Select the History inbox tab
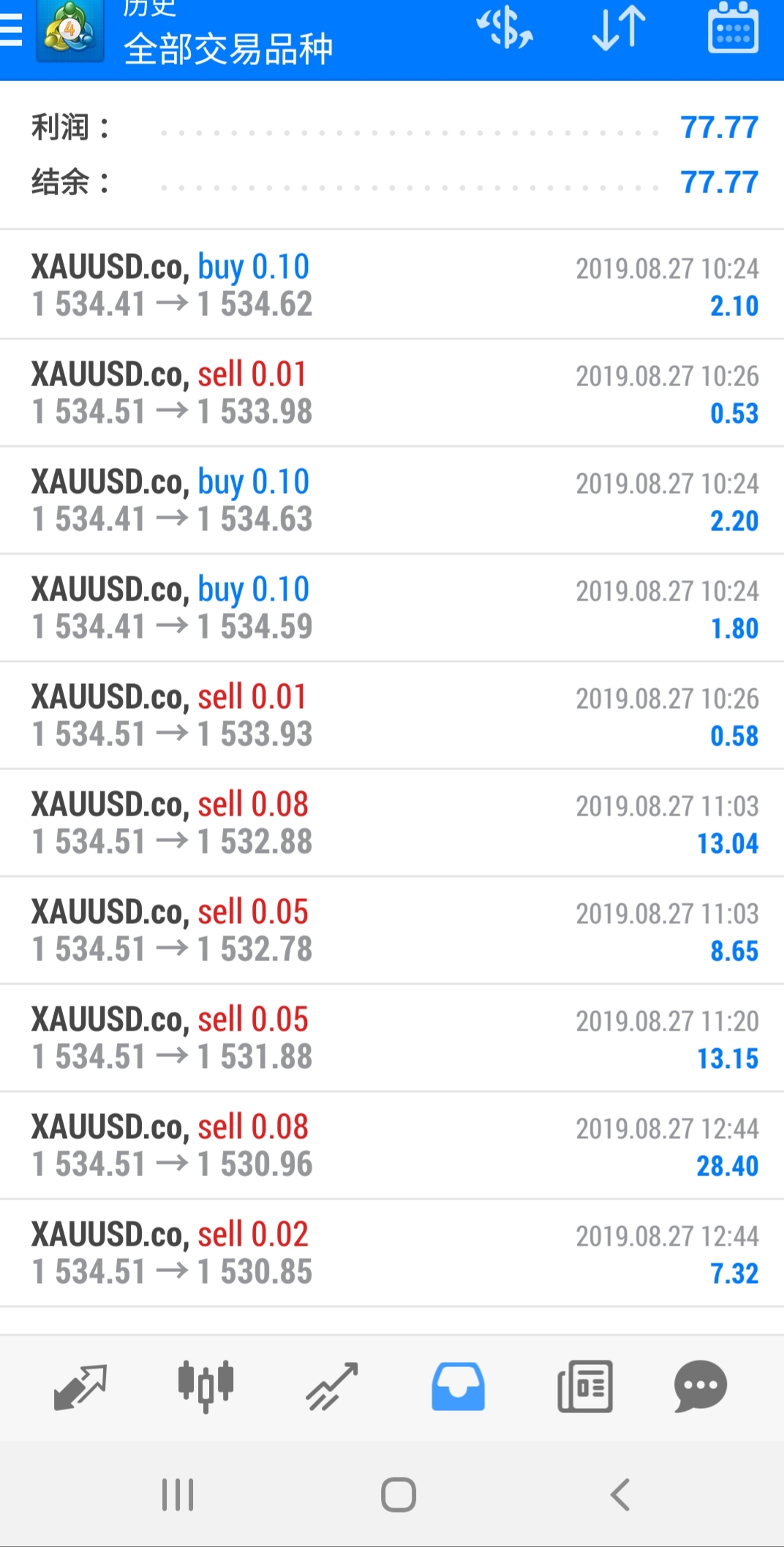 pyautogui.click(x=458, y=1386)
